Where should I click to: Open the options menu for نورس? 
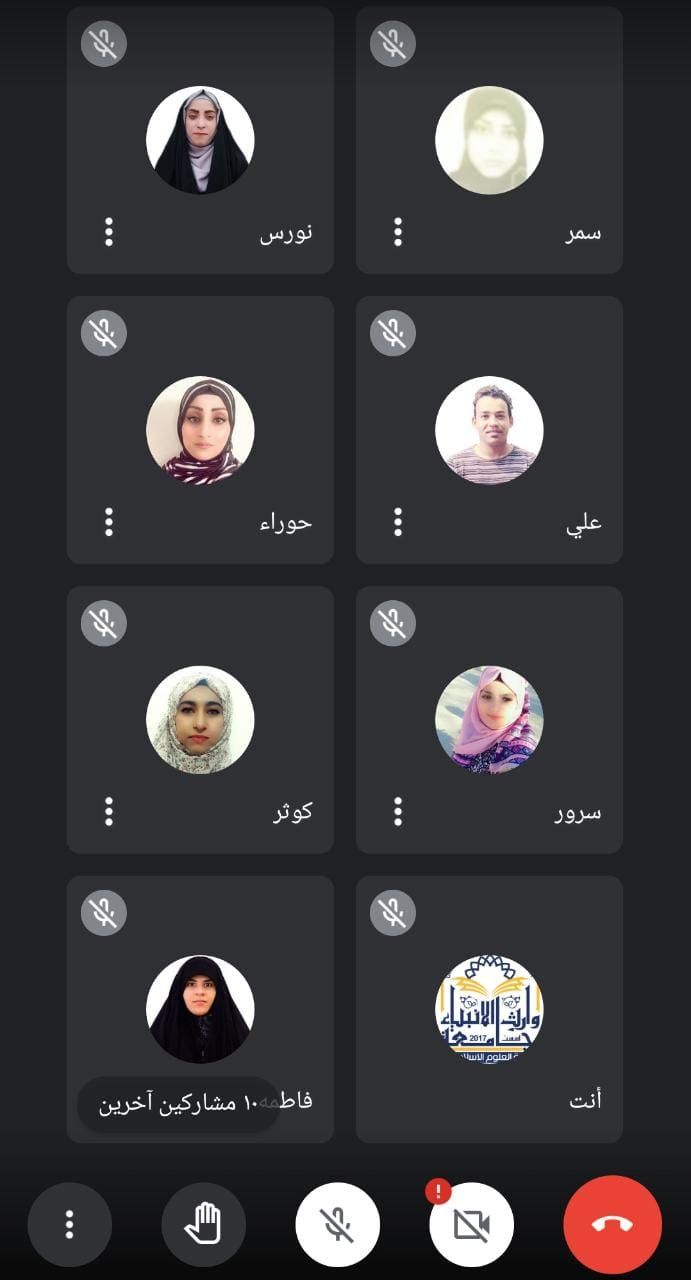(109, 232)
